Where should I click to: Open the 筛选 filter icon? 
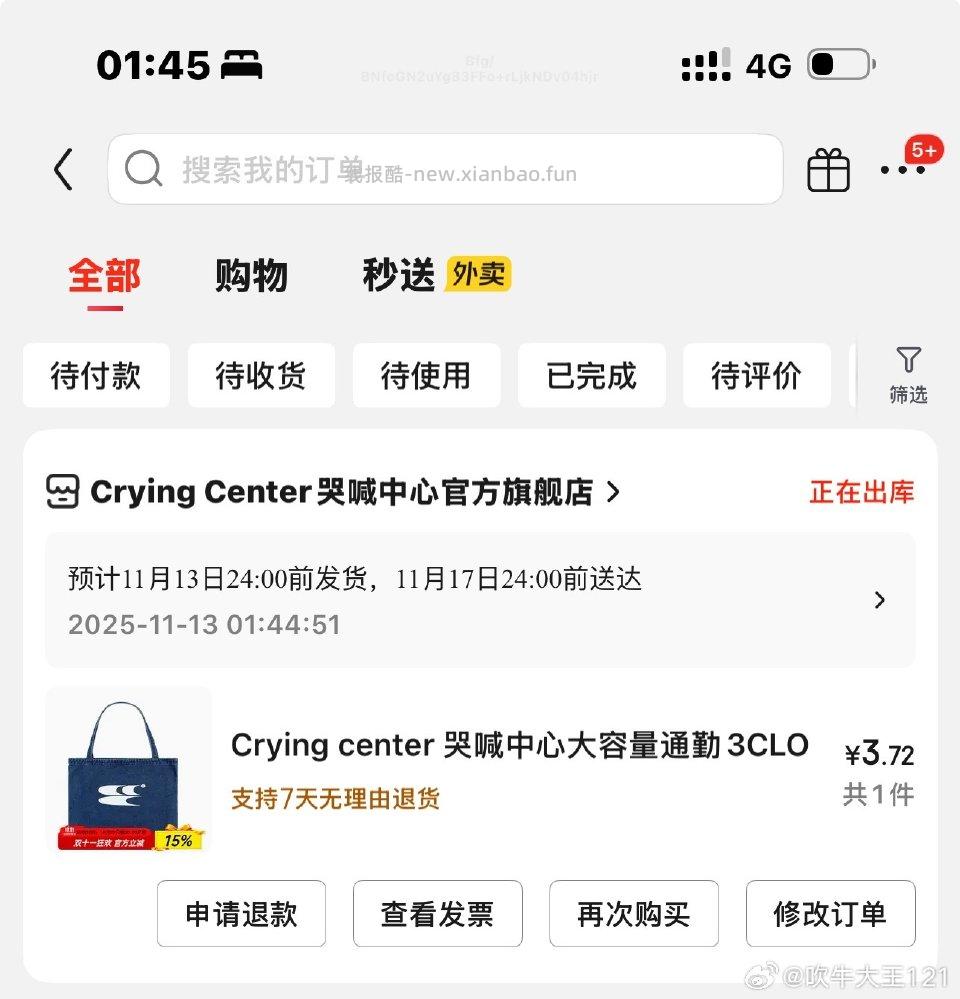[x=909, y=375]
